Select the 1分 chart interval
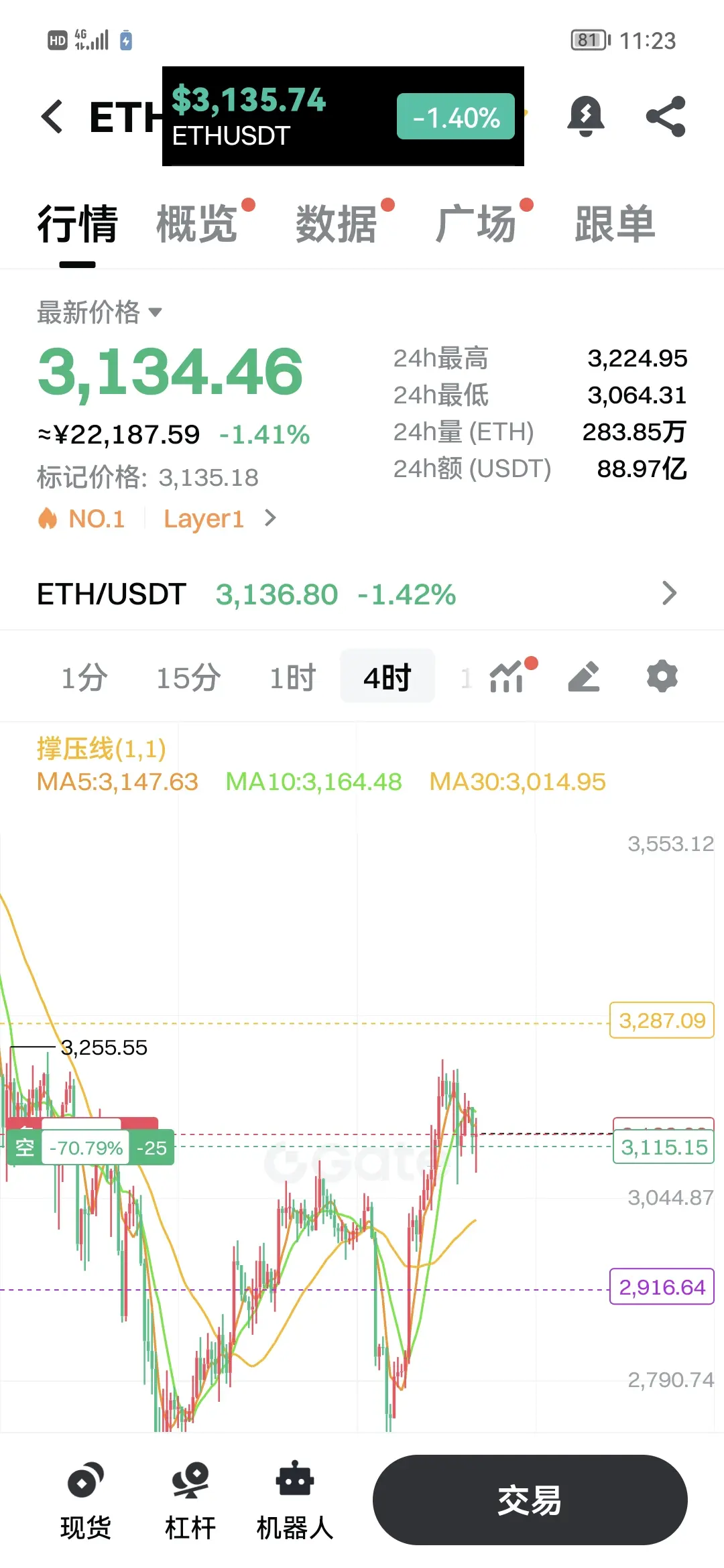The width and height of the screenshot is (724, 1568). (84, 677)
